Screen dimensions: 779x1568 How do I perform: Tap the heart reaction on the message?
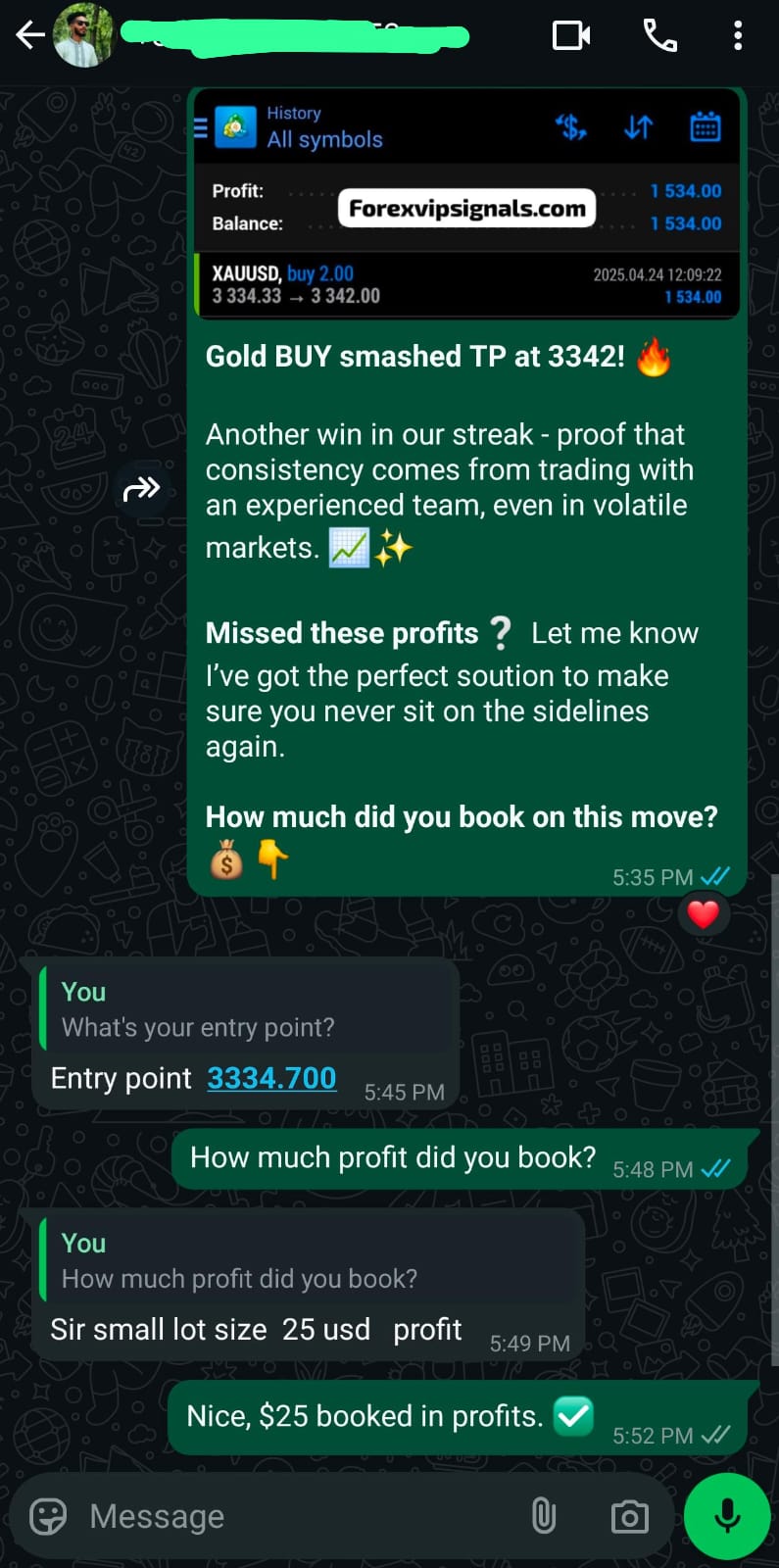[x=703, y=914]
